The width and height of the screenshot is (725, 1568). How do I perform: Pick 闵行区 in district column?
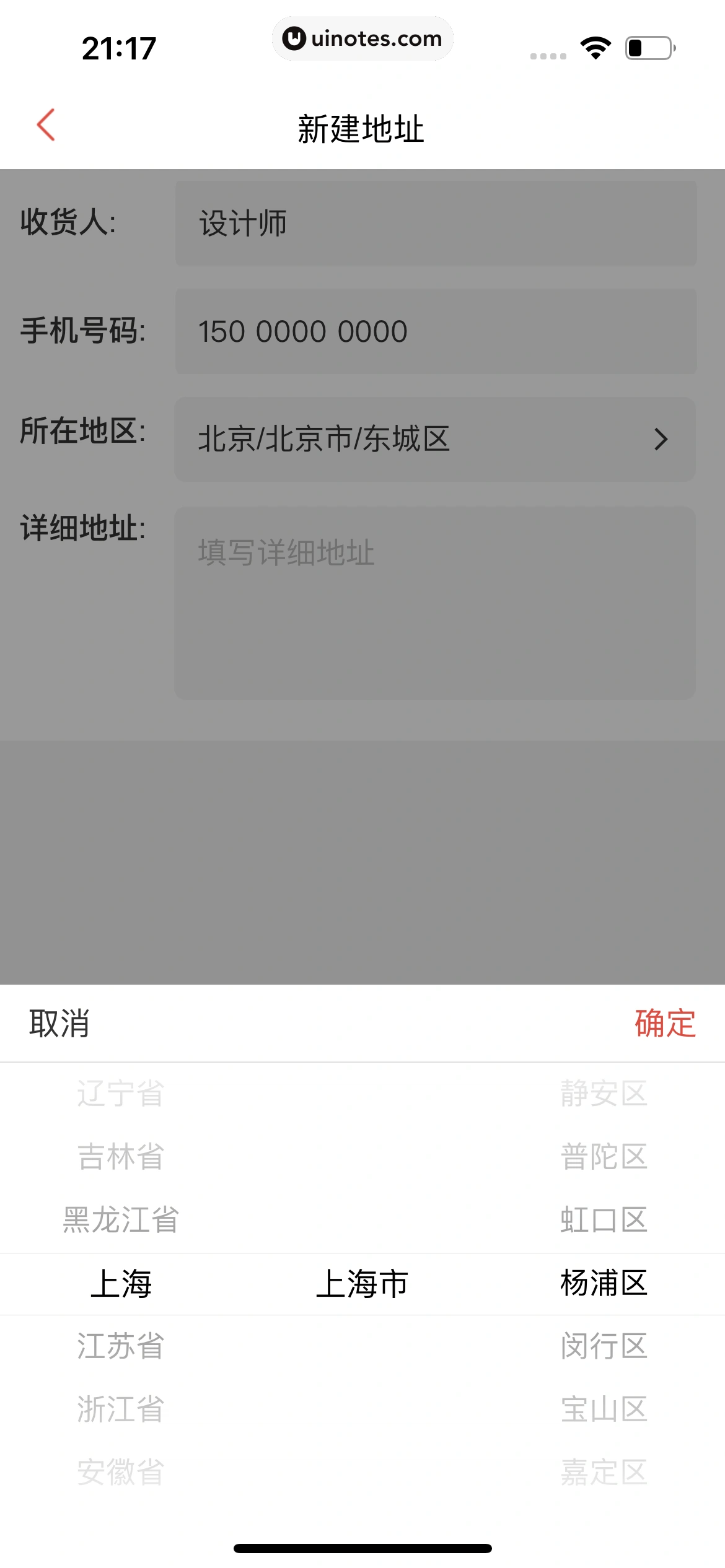pos(604,1346)
